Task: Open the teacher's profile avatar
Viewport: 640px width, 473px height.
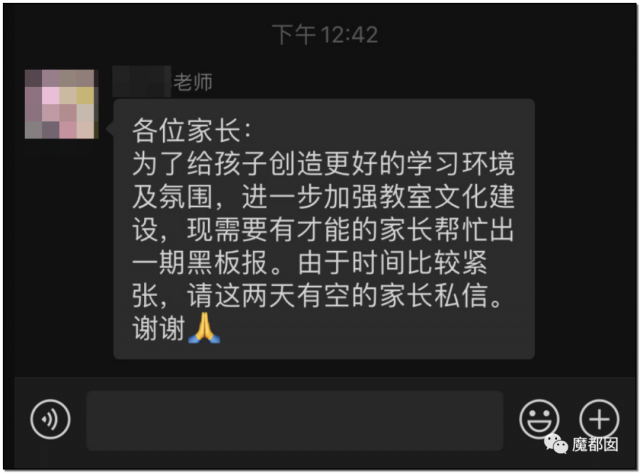Action: coord(60,104)
